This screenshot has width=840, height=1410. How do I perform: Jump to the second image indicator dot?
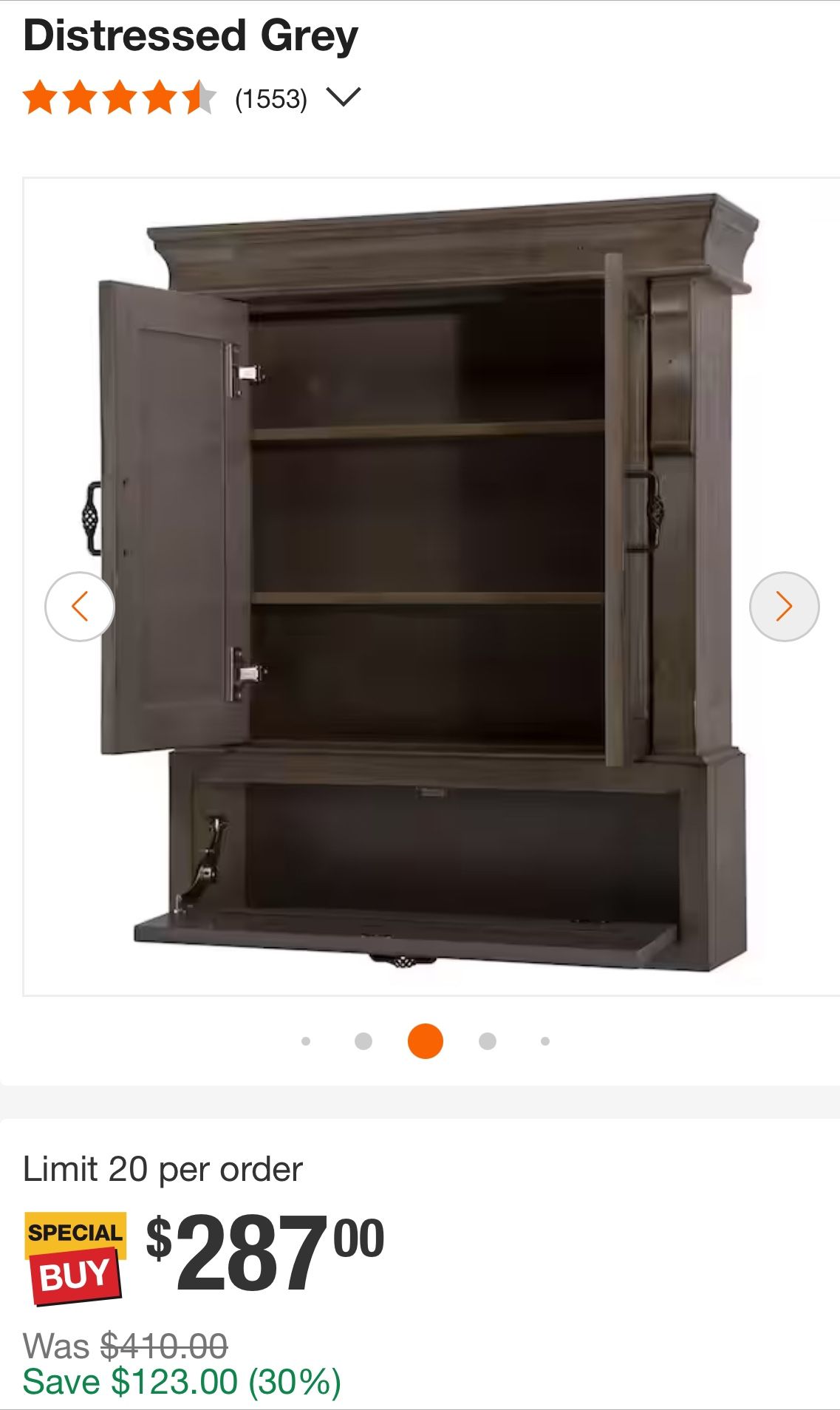(x=363, y=1041)
